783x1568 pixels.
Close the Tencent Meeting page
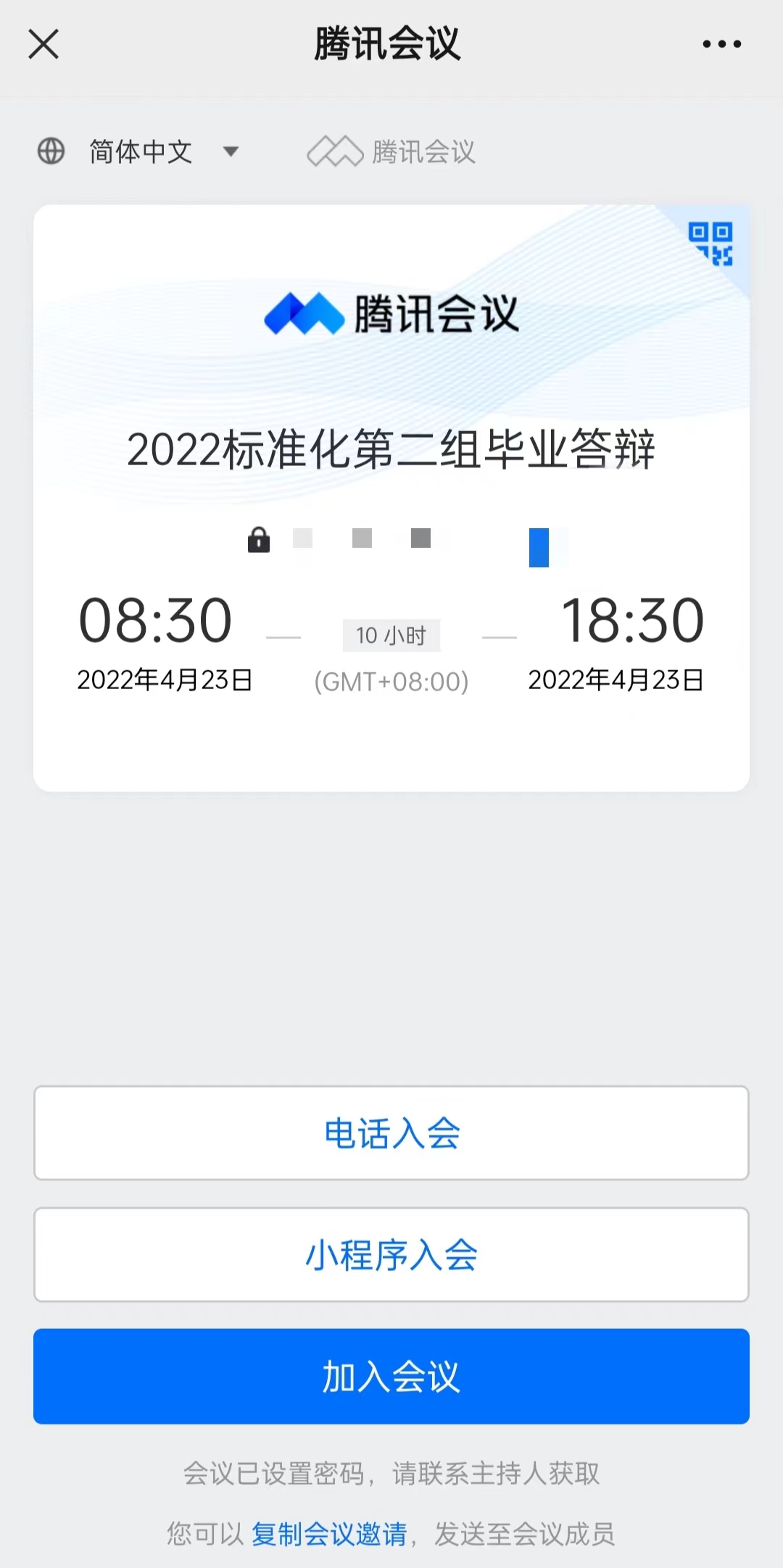[43, 44]
